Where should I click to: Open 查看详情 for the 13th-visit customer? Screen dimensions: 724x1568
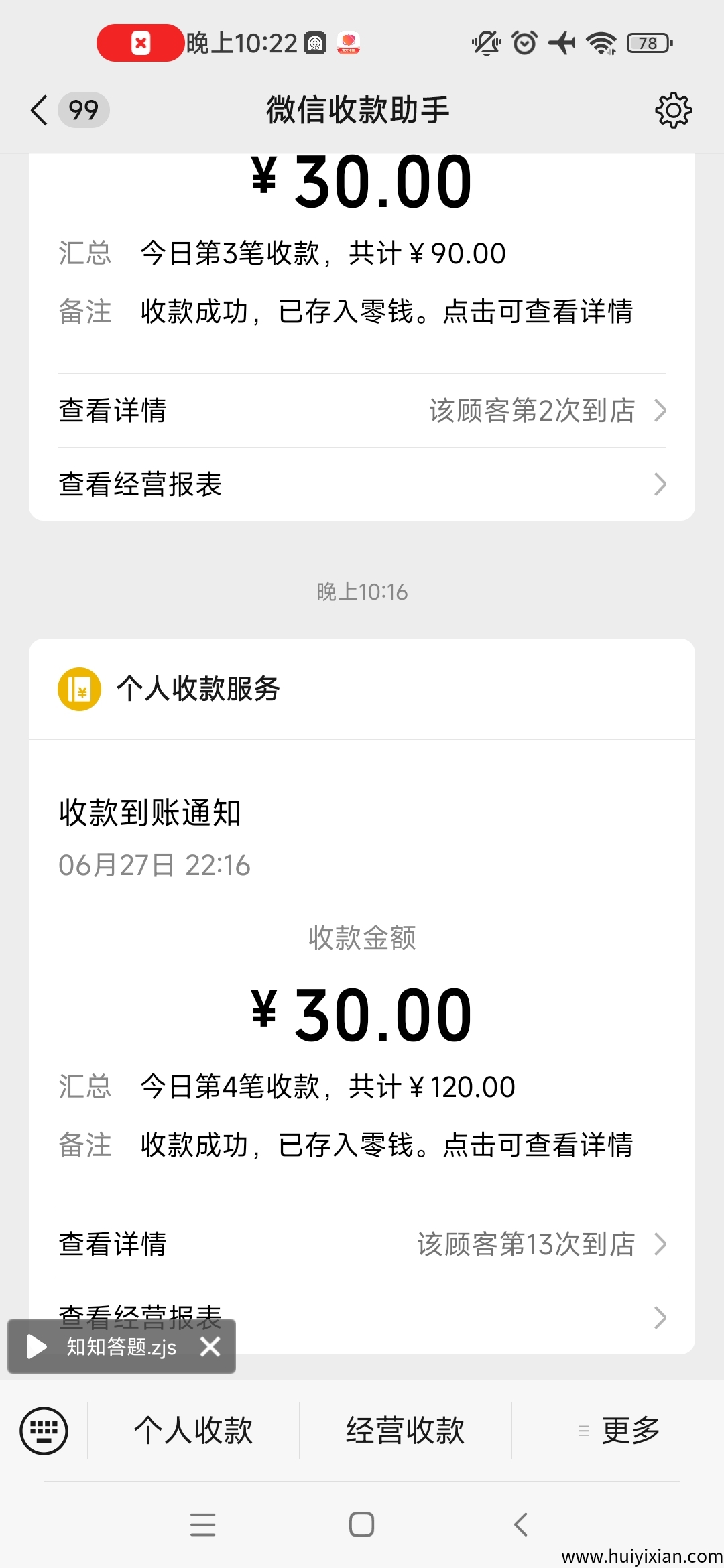tap(362, 1244)
